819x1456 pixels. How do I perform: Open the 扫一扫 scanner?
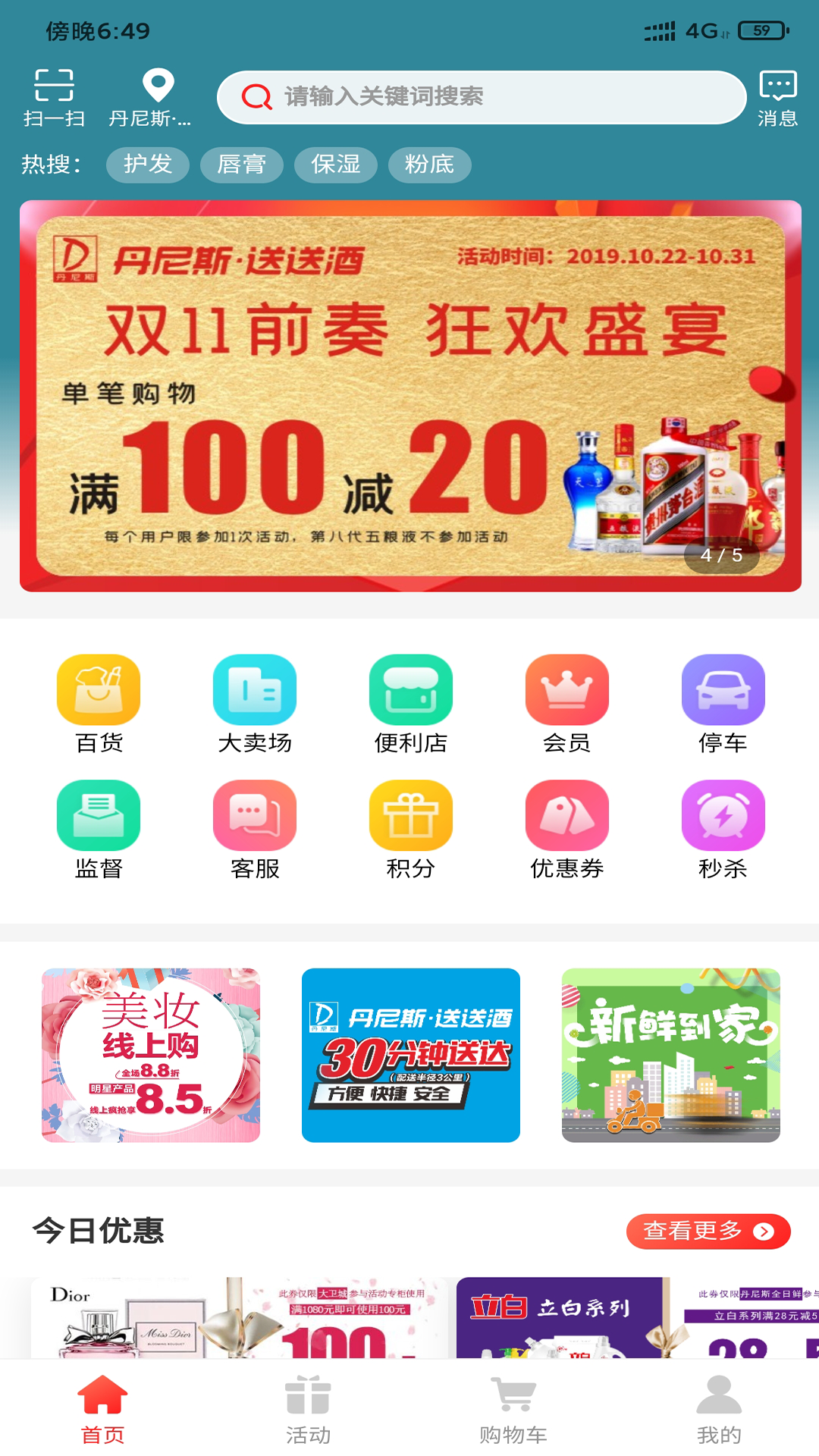click(x=54, y=97)
